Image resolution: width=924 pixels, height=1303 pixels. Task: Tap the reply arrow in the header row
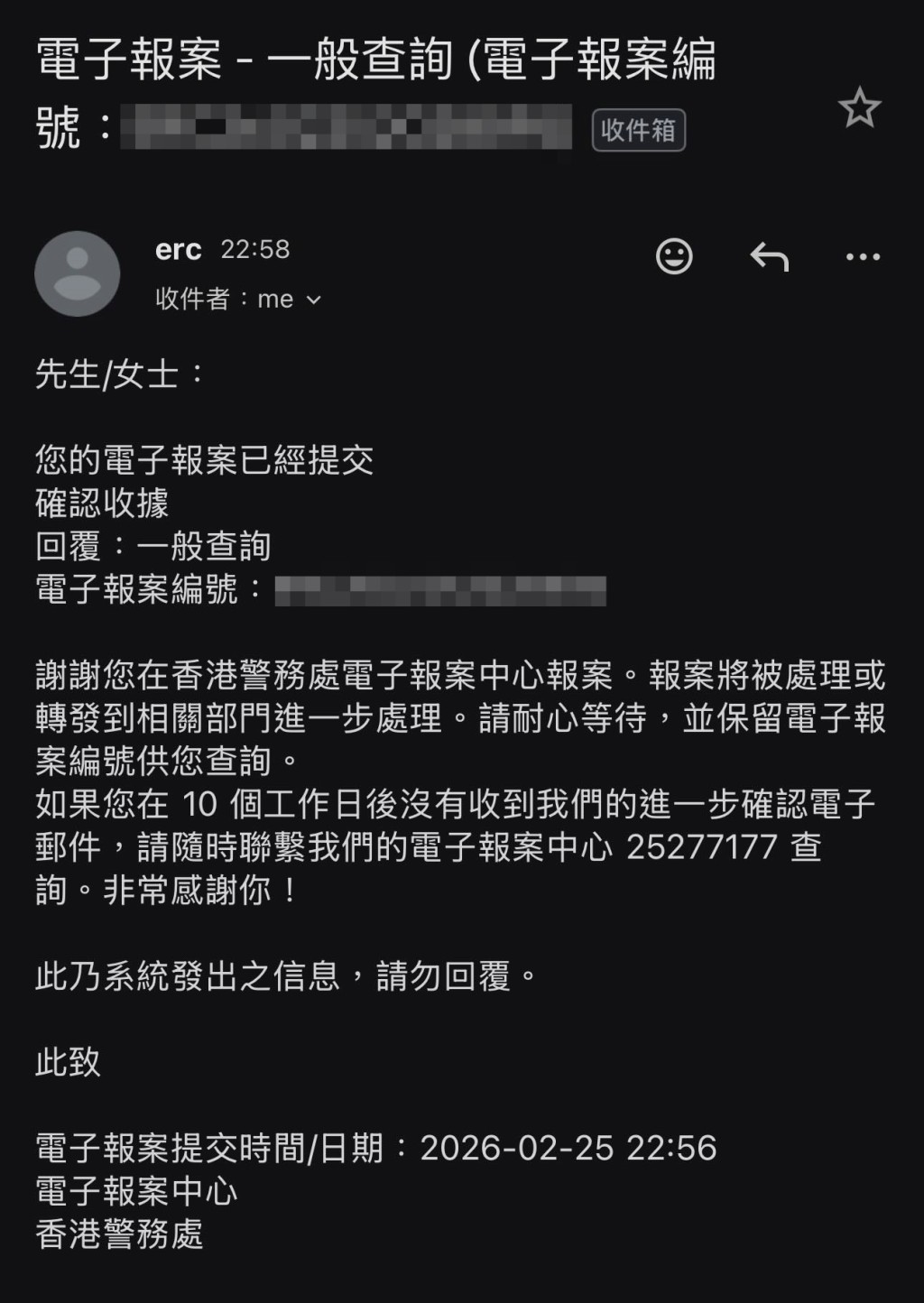click(770, 255)
